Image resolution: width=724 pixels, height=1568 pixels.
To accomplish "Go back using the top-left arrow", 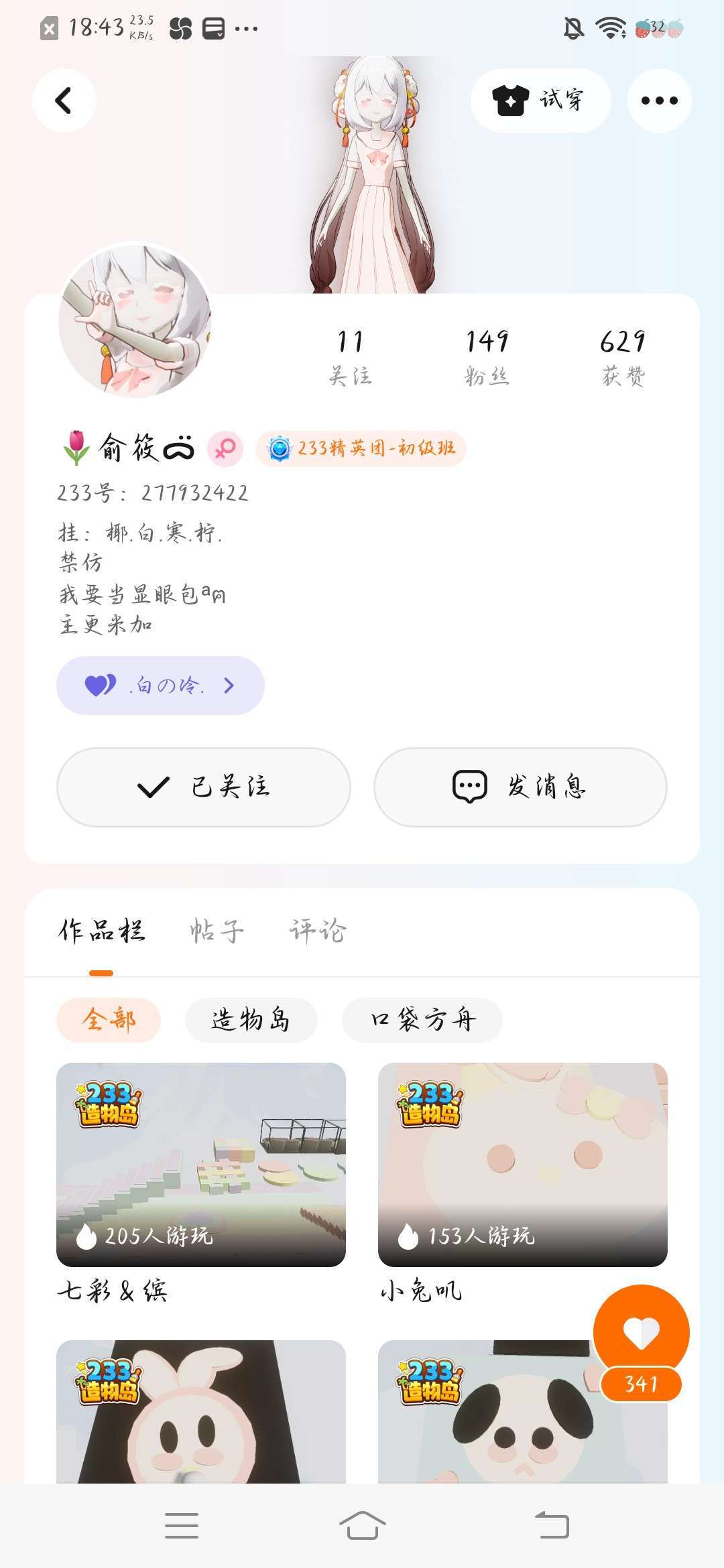I will (64, 101).
